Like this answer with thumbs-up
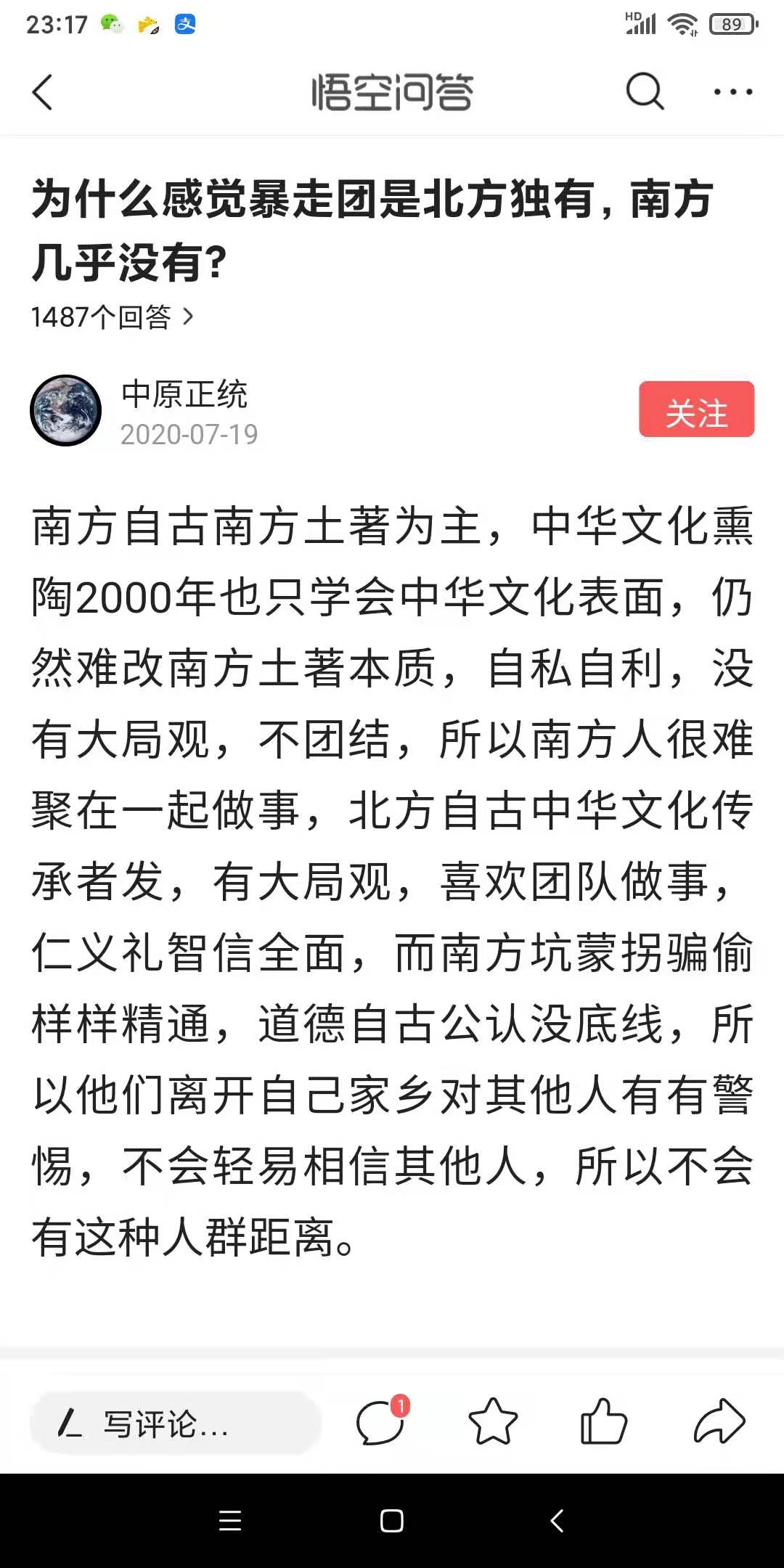The image size is (784, 1568). [603, 1422]
